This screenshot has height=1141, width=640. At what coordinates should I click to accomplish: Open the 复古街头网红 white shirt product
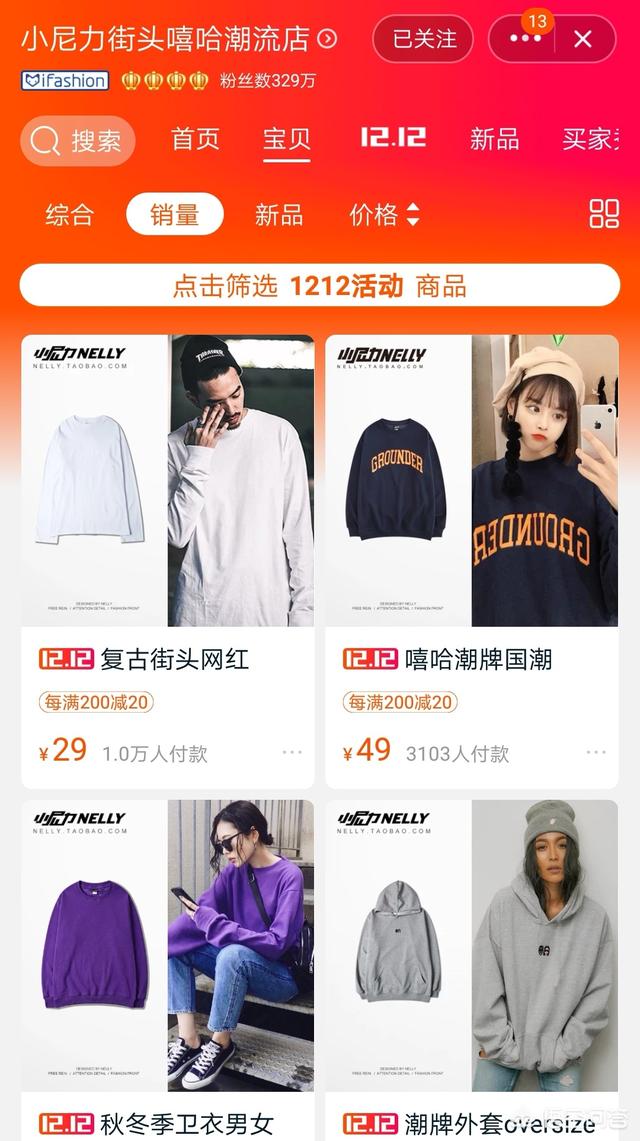click(167, 561)
